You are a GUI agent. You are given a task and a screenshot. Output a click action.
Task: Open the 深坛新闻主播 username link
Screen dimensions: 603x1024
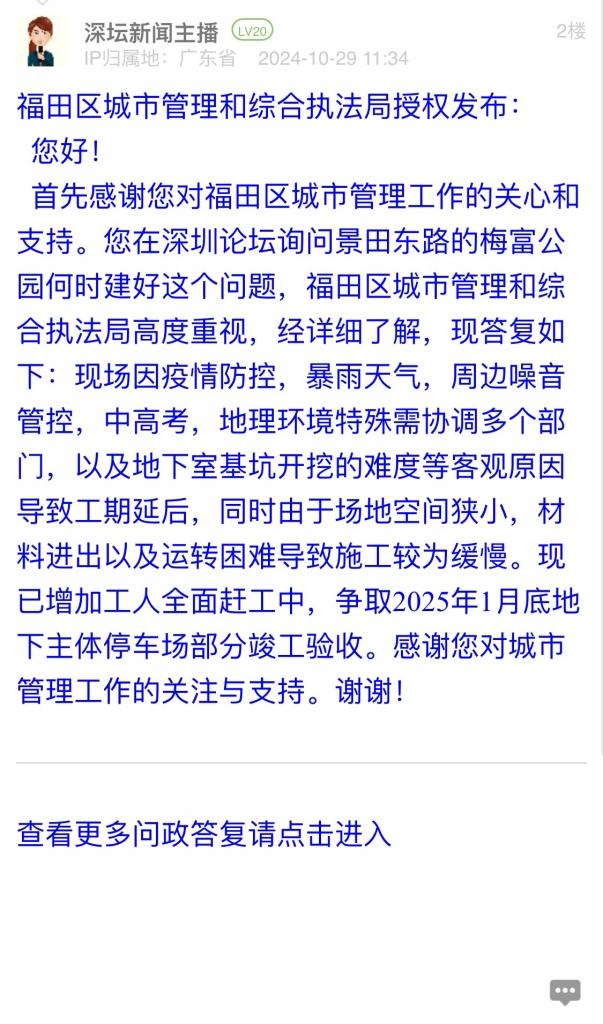tap(151, 32)
